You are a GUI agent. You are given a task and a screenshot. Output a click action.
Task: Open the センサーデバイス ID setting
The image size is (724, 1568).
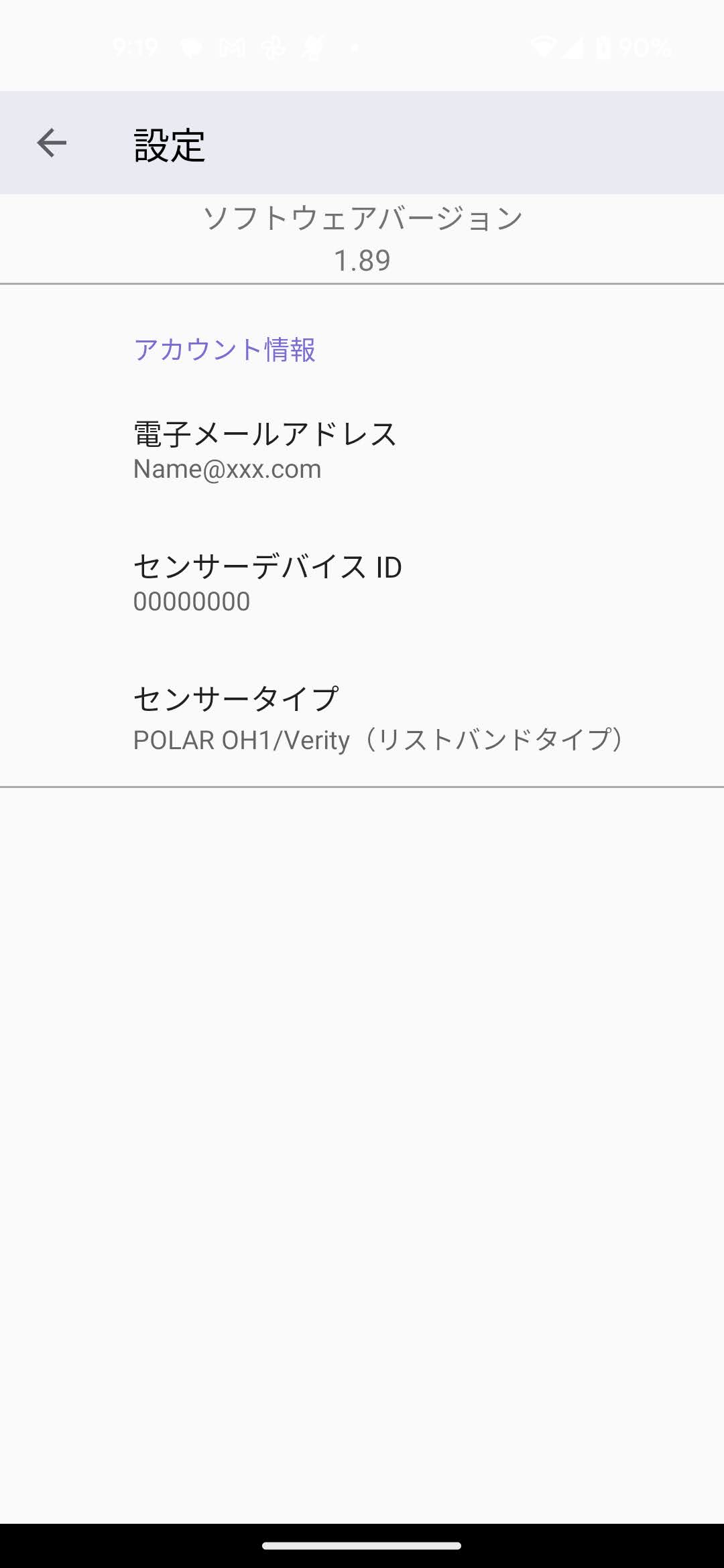[x=362, y=584]
